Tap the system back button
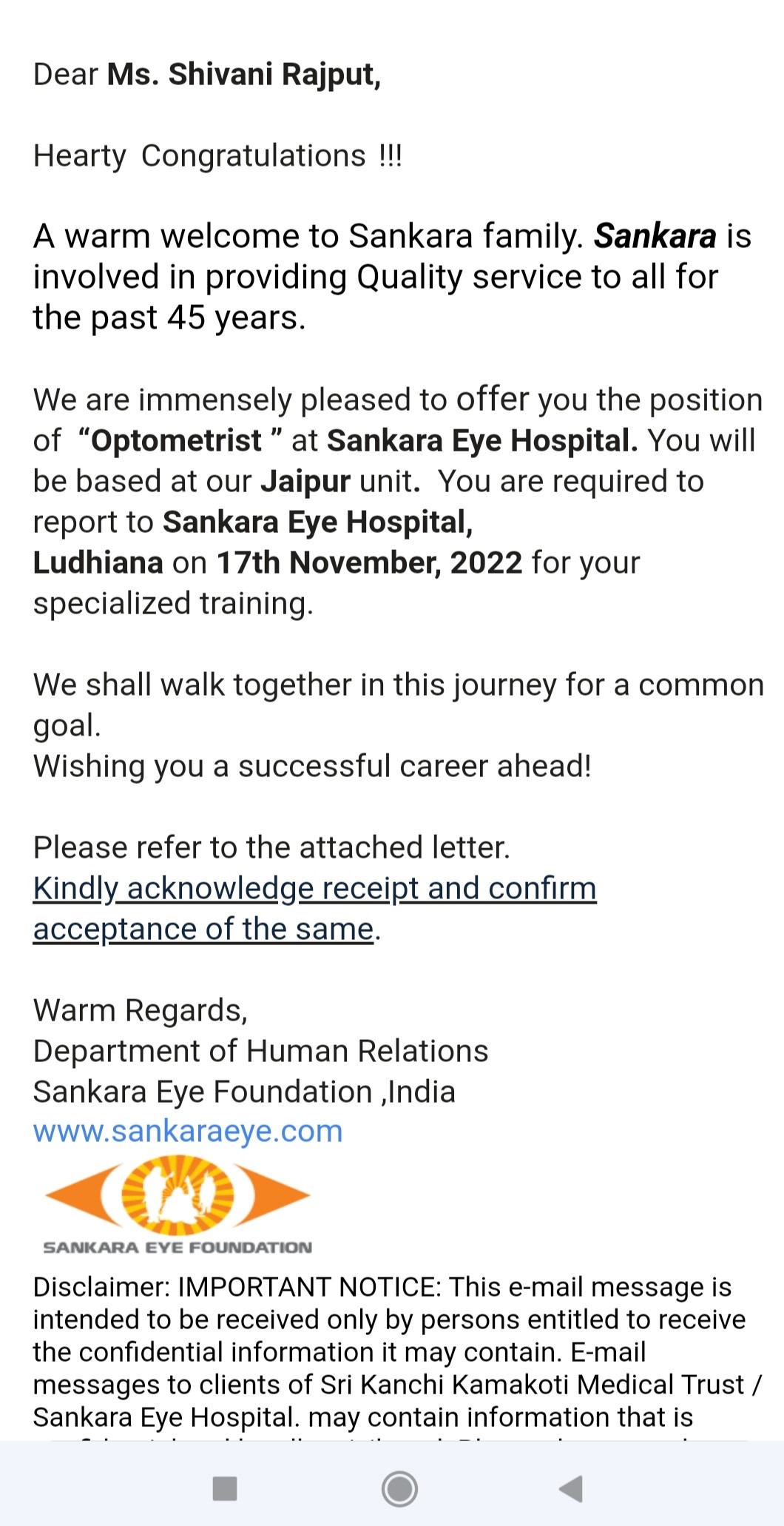784x1526 pixels. [x=571, y=1488]
